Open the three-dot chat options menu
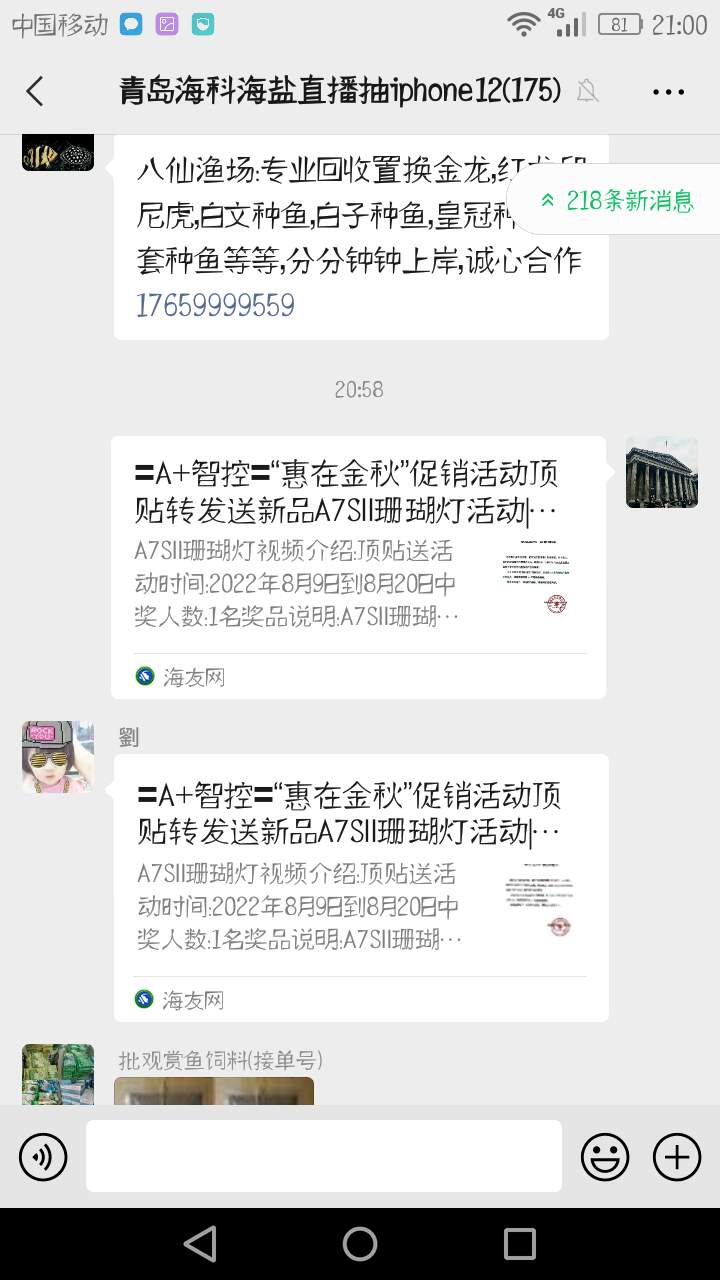The width and height of the screenshot is (720, 1280). pyautogui.click(x=668, y=91)
